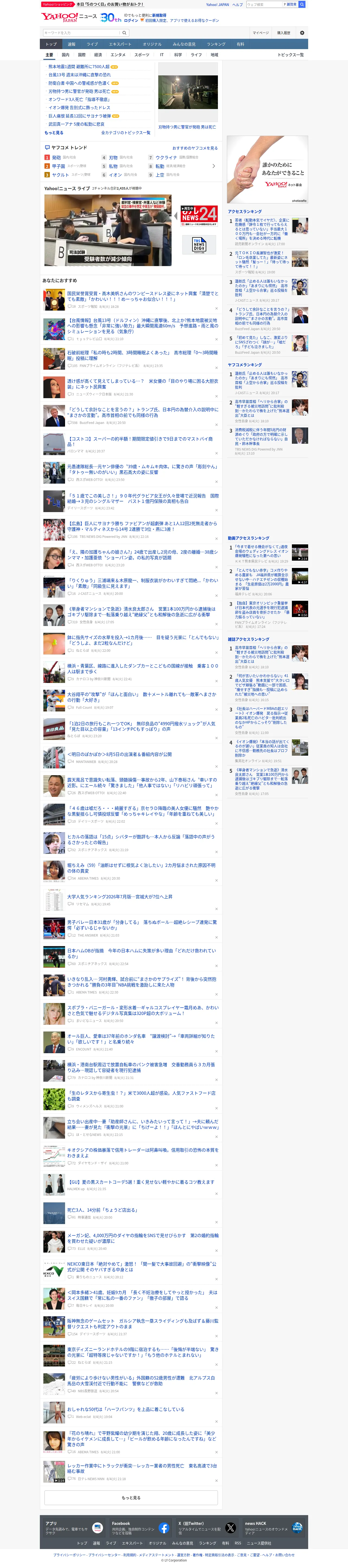The width and height of the screenshot is (348, 1568).
Task: Open トピックス一覧 topics list
Action: pos(291,55)
